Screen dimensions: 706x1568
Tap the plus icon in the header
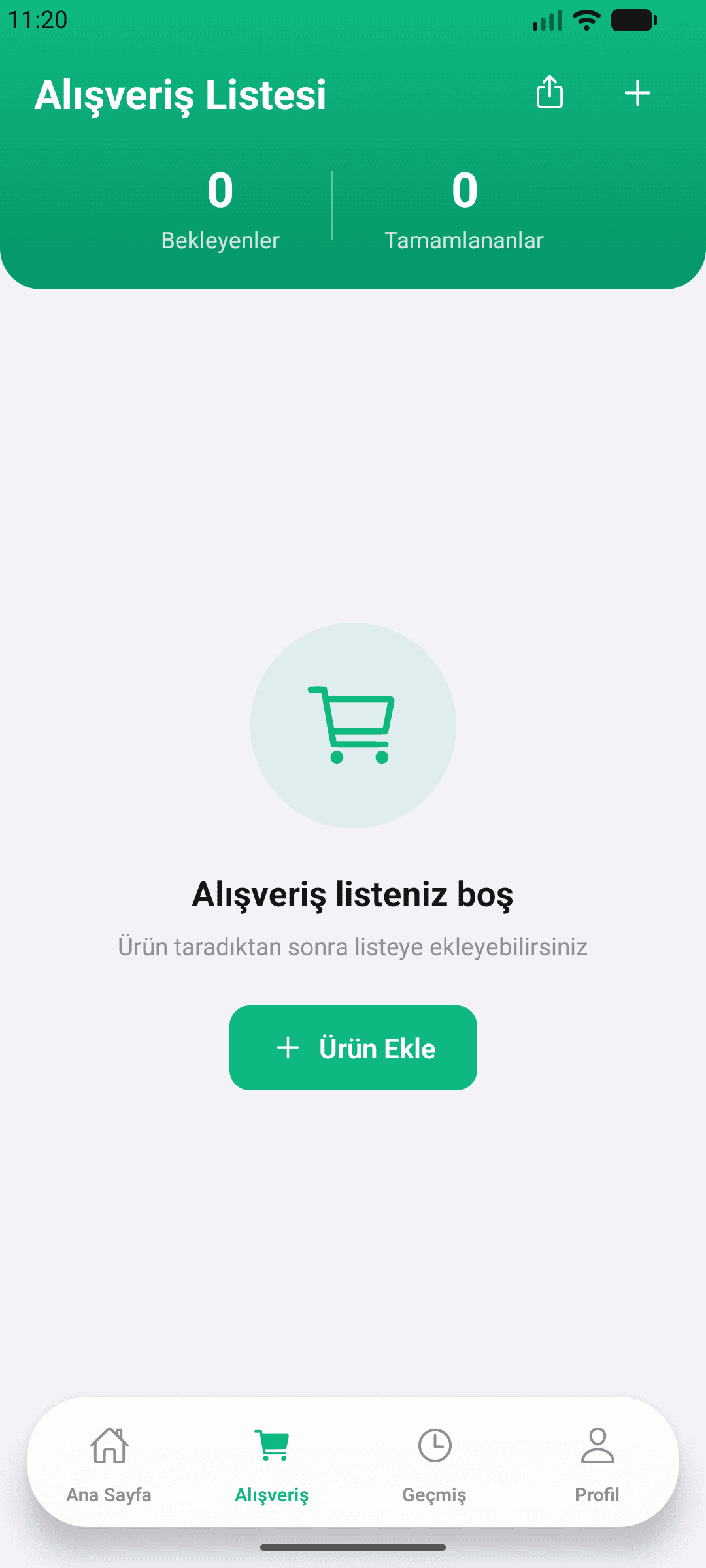click(637, 93)
